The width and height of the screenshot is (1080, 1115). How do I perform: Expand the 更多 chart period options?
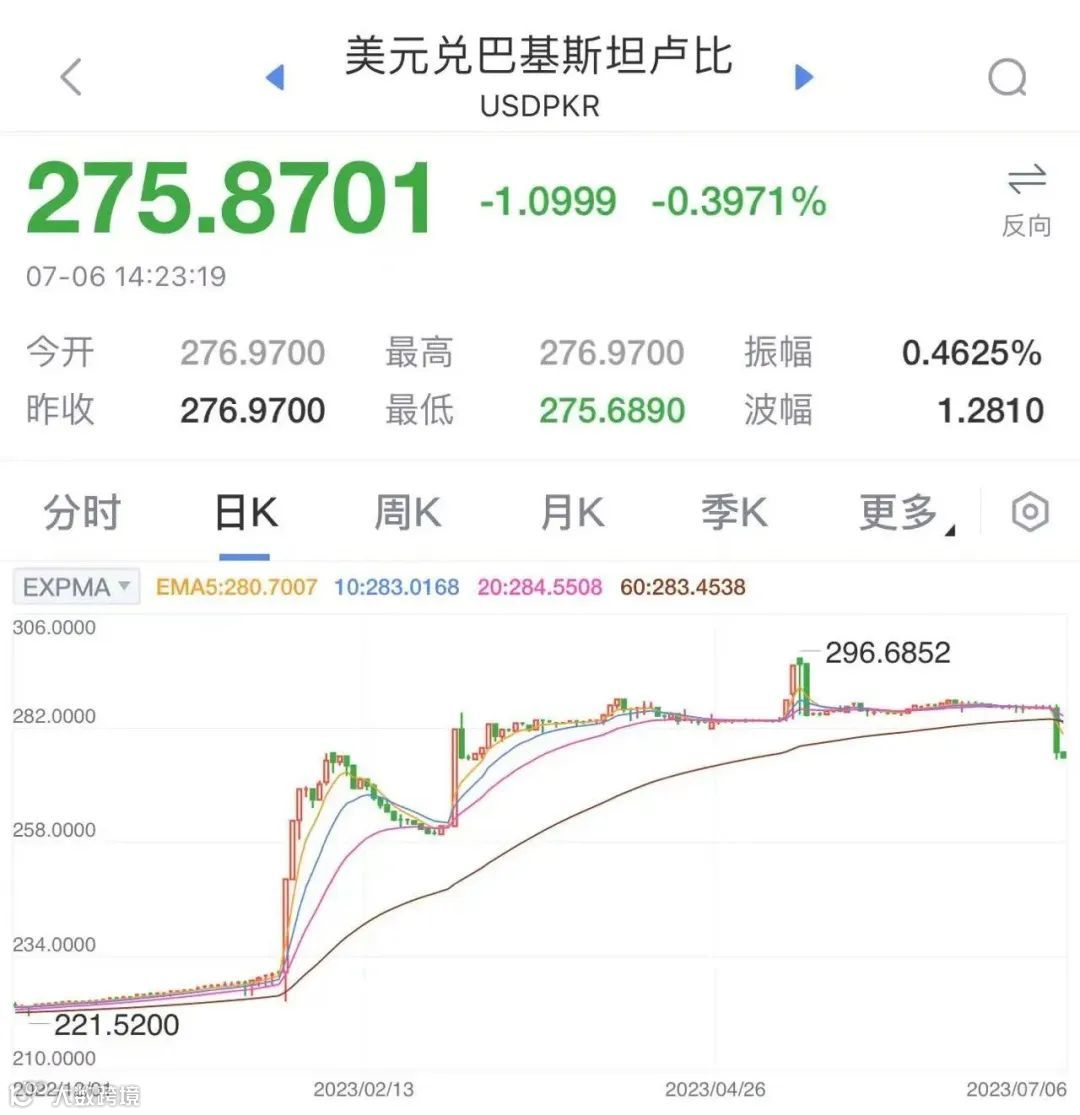point(898,511)
